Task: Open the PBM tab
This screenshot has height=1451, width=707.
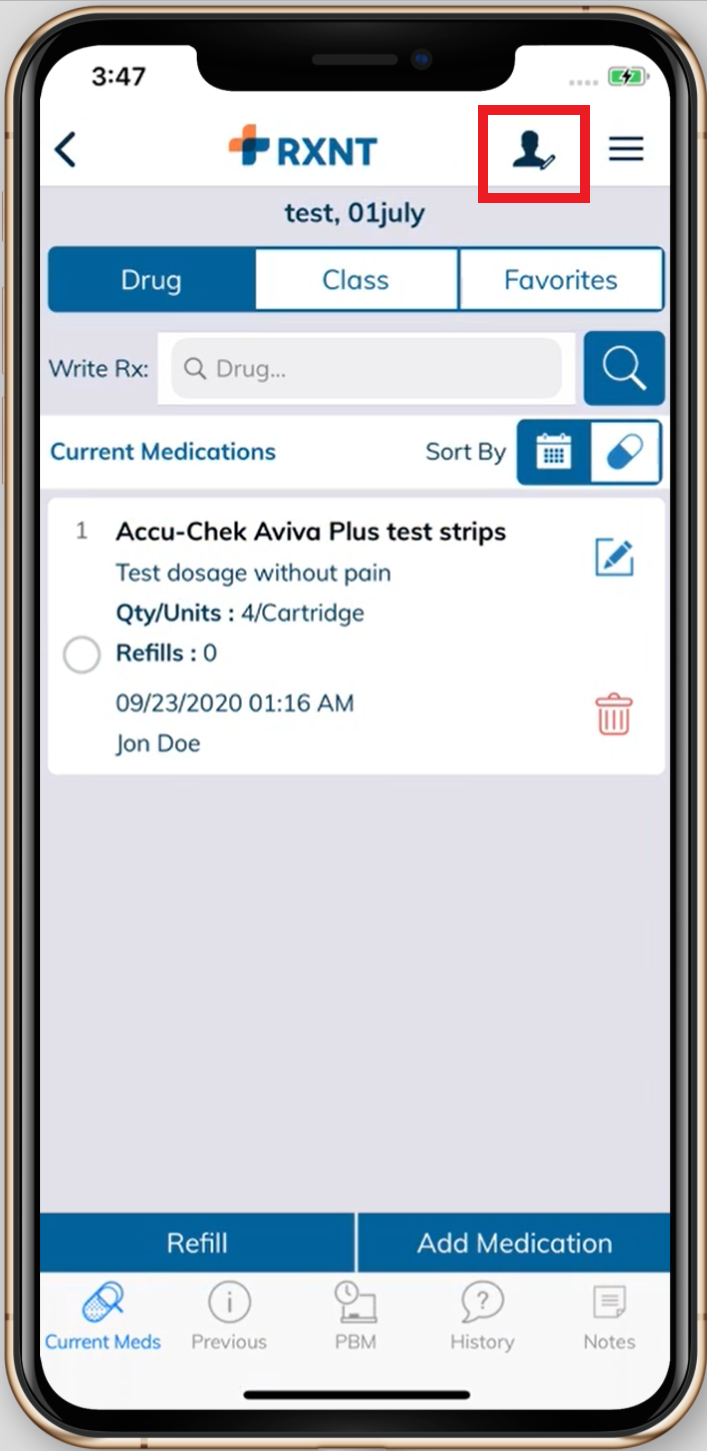Action: point(355,1317)
